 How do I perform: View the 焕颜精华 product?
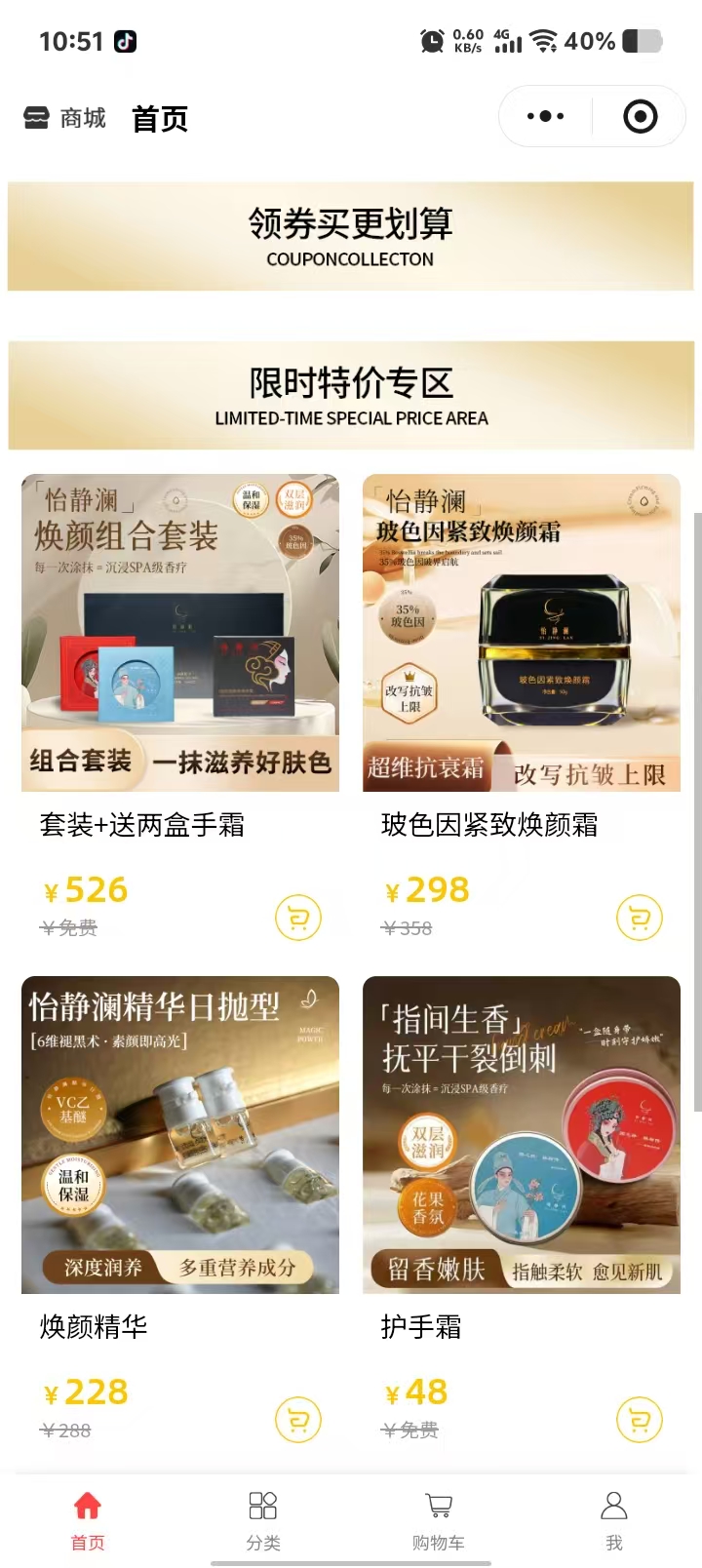180,1135
